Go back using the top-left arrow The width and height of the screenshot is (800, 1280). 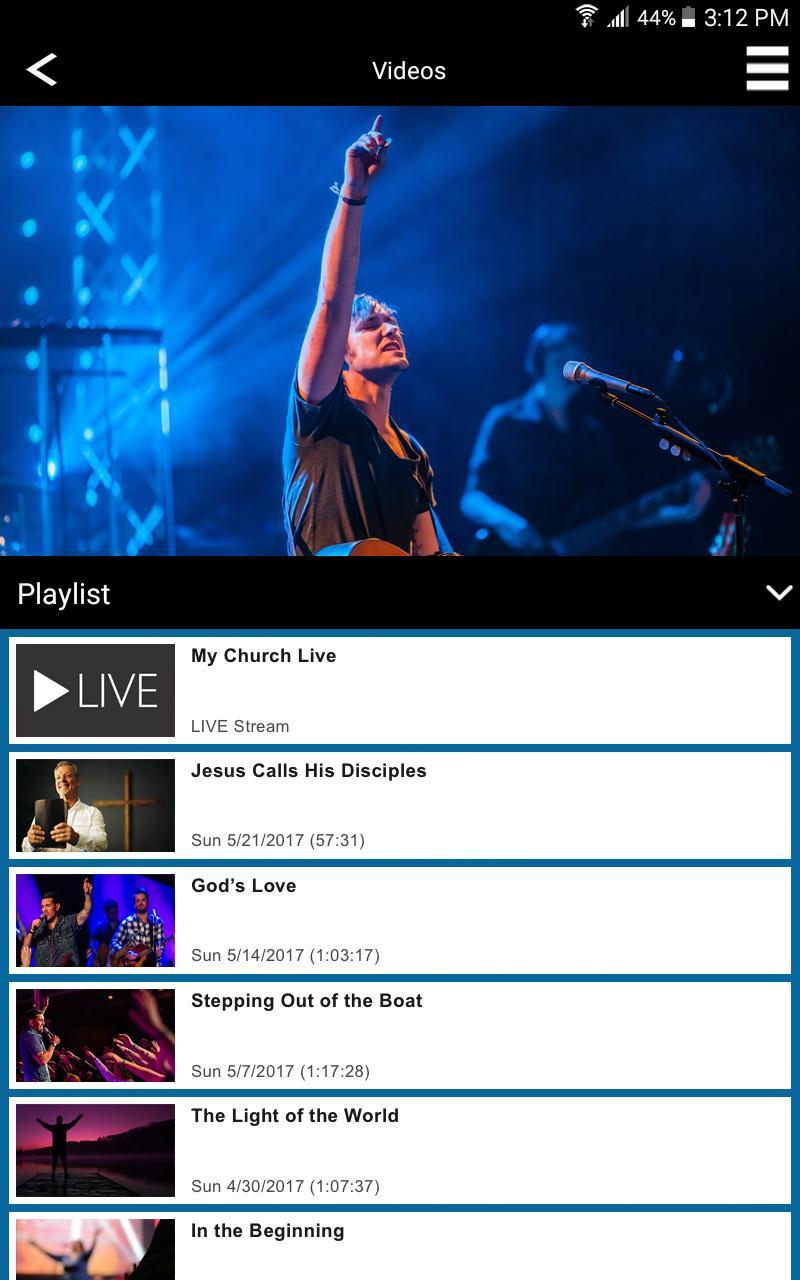pos(42,70)
